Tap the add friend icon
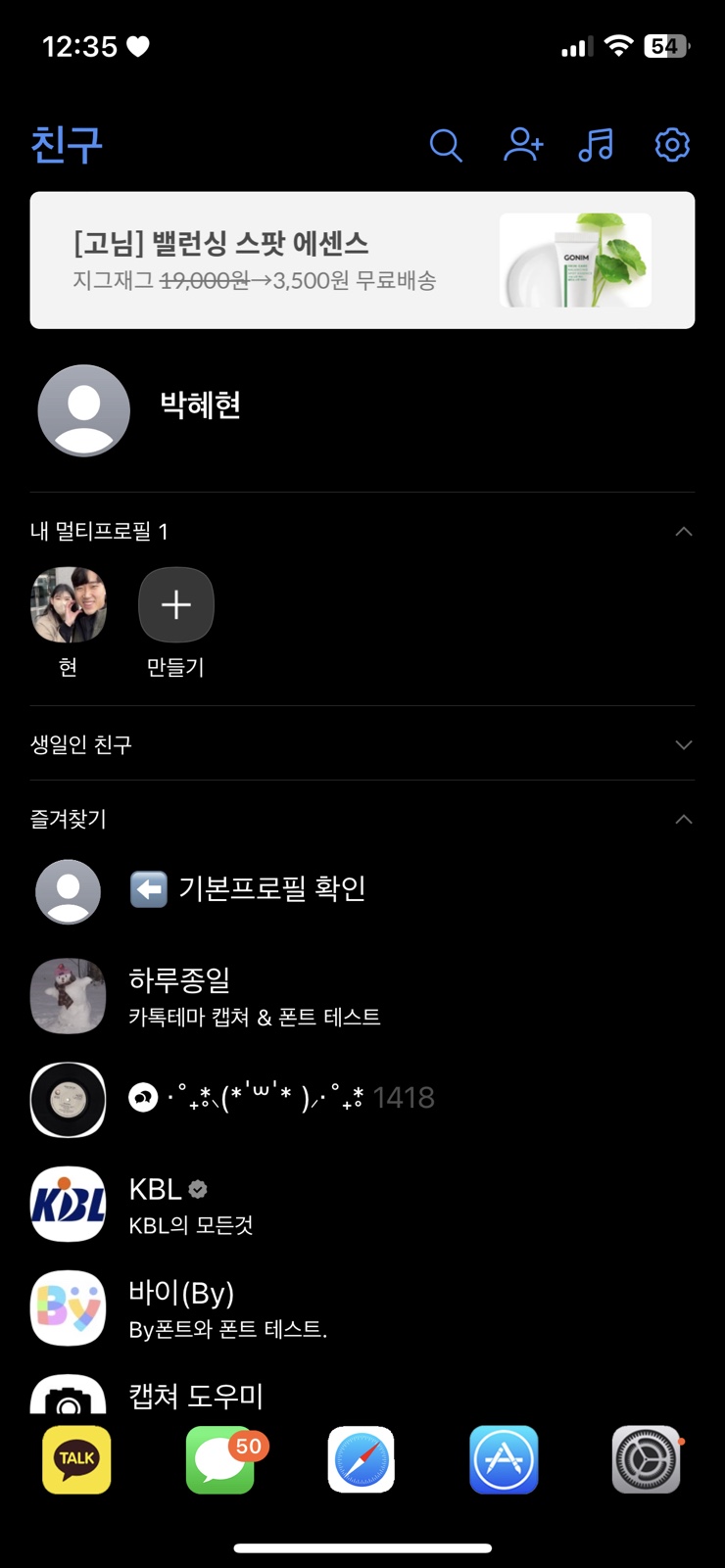 pyautogui.click(x=523, y=145)
